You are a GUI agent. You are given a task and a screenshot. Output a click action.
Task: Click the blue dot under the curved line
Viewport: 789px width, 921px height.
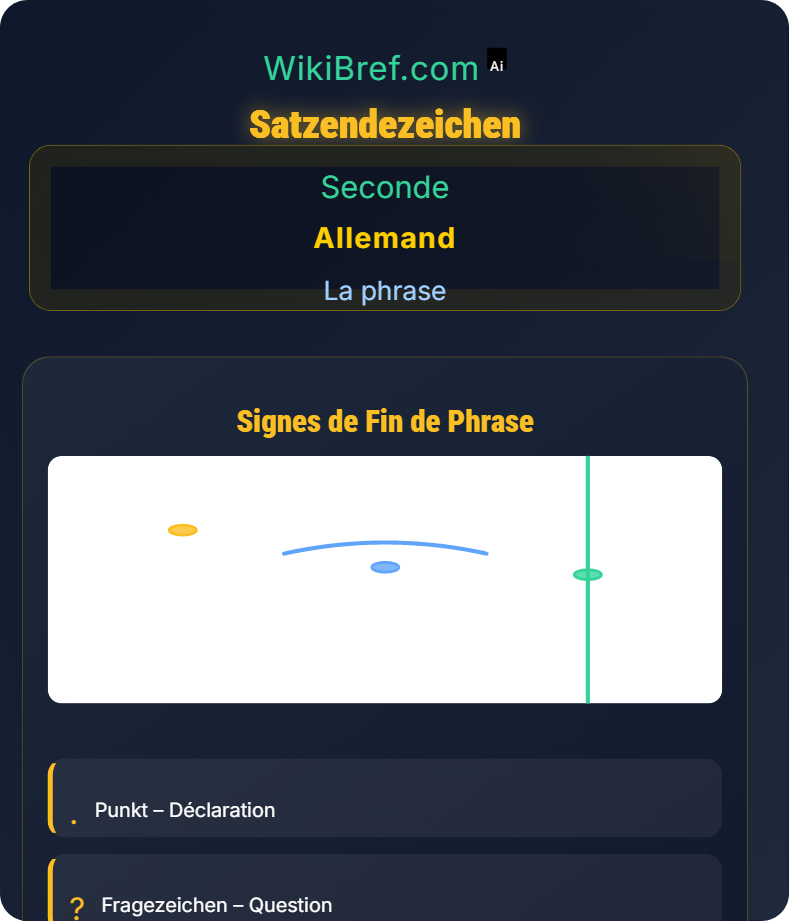(x=385, y=566)
